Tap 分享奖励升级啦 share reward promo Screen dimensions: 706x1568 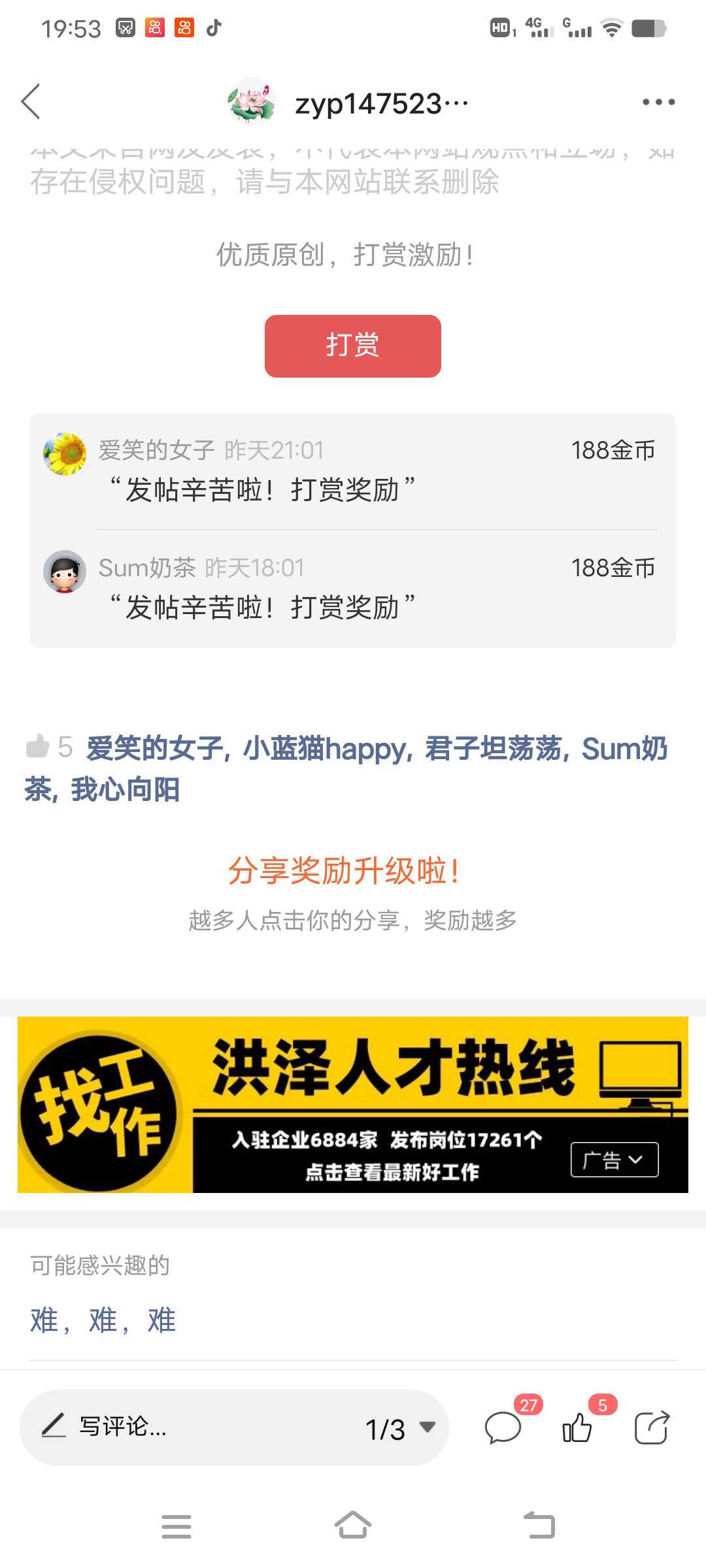point(345,871)
